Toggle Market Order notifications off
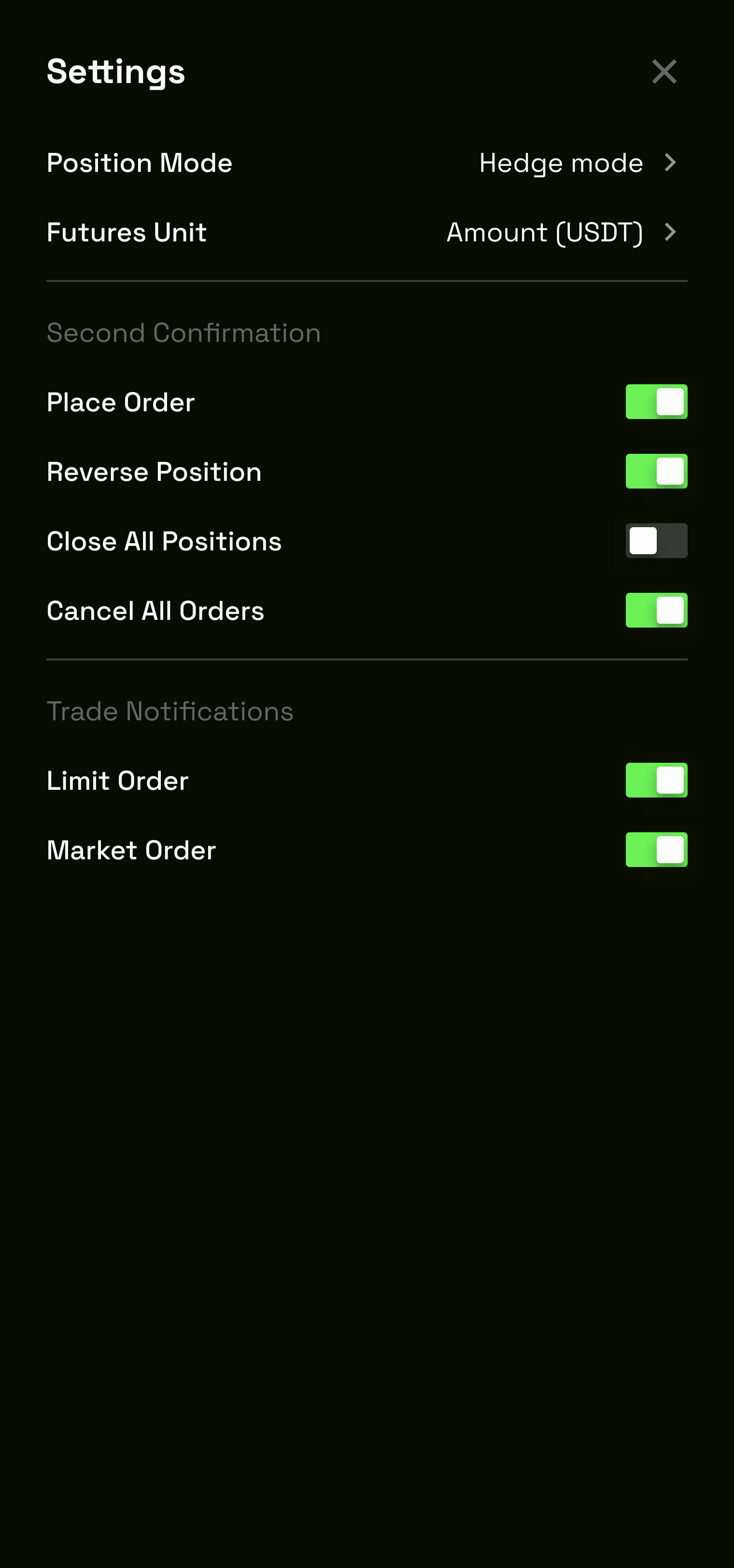Screen dimensions: 734x1568 pyautogui.click(x=656, y=850)
